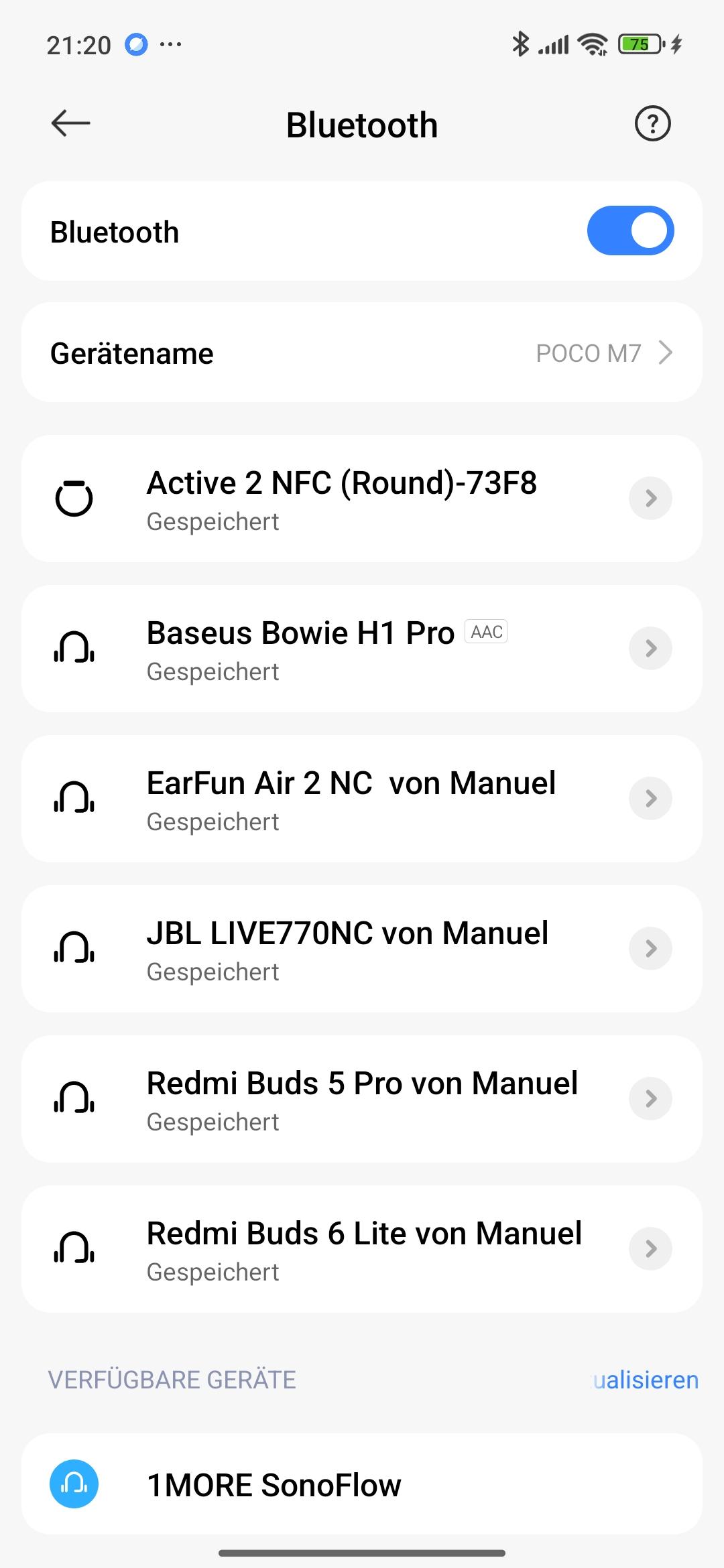Open details arrow for Redmi Buds 6 Lite

tap(650, 1249)
